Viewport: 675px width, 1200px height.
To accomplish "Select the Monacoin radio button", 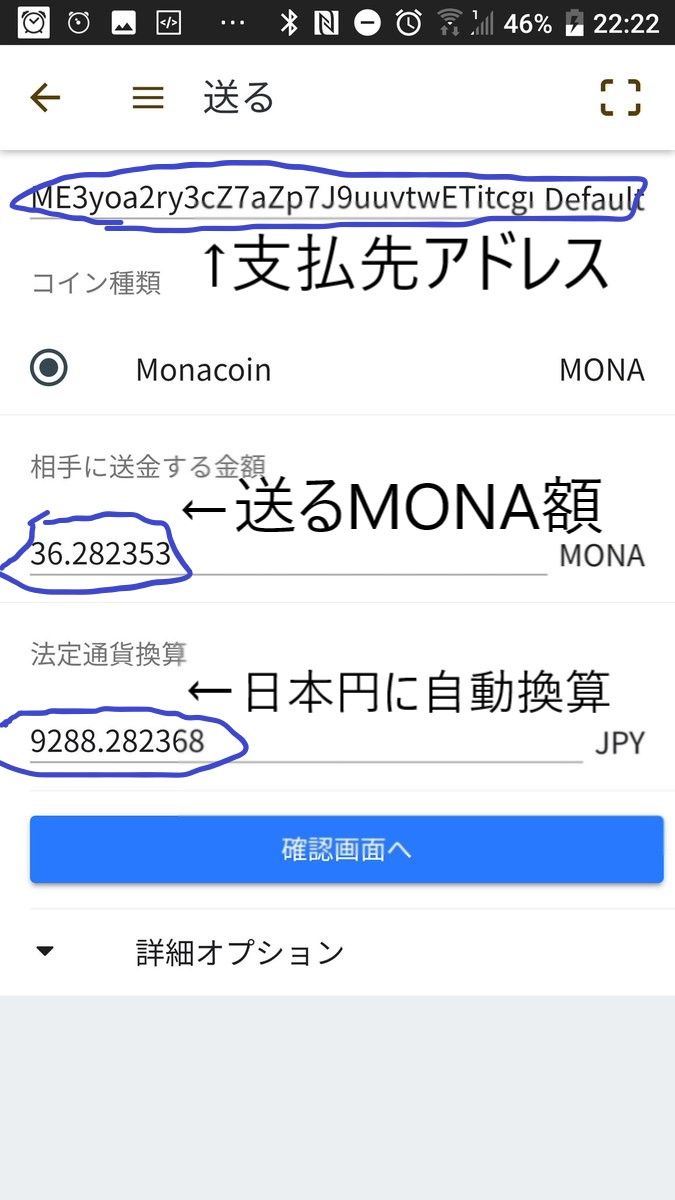I will pyautogui.click(x=49, y=369).
